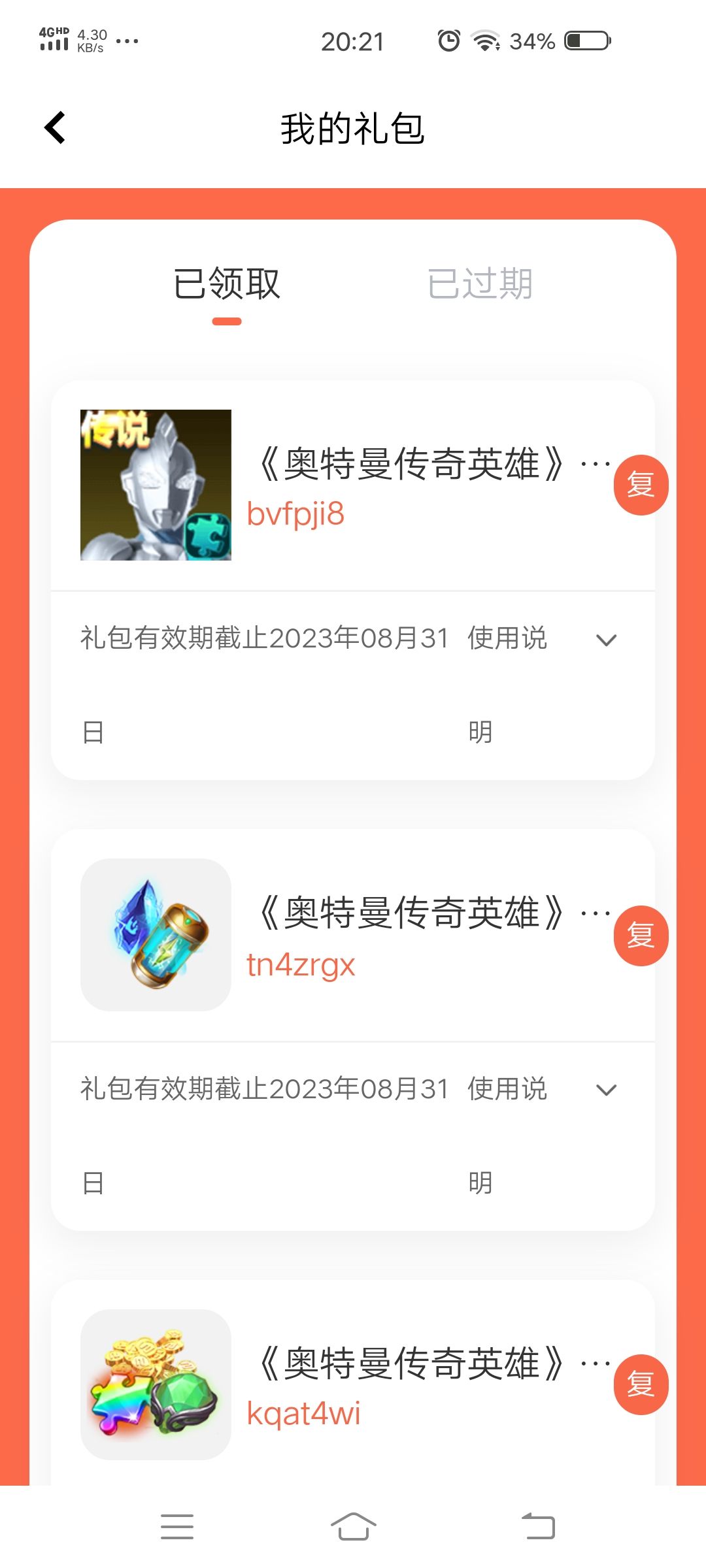The width and height of the screenshot is (706, 1568).
Task: Expand 使用说明 for the bvfpji8 gift
Action: pyautogui.click(x=606, y=640)
